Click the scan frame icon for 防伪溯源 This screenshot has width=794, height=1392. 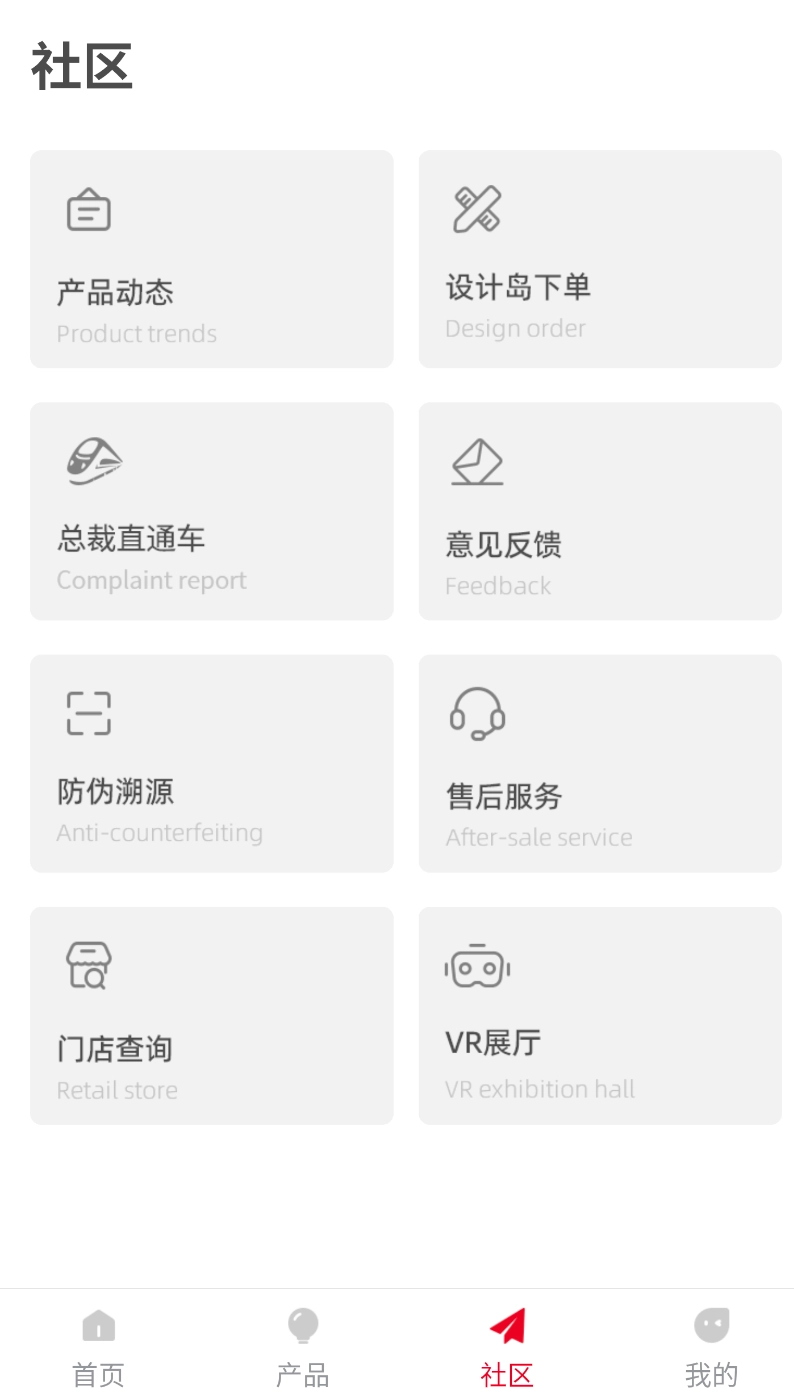[x=88, y=713]
